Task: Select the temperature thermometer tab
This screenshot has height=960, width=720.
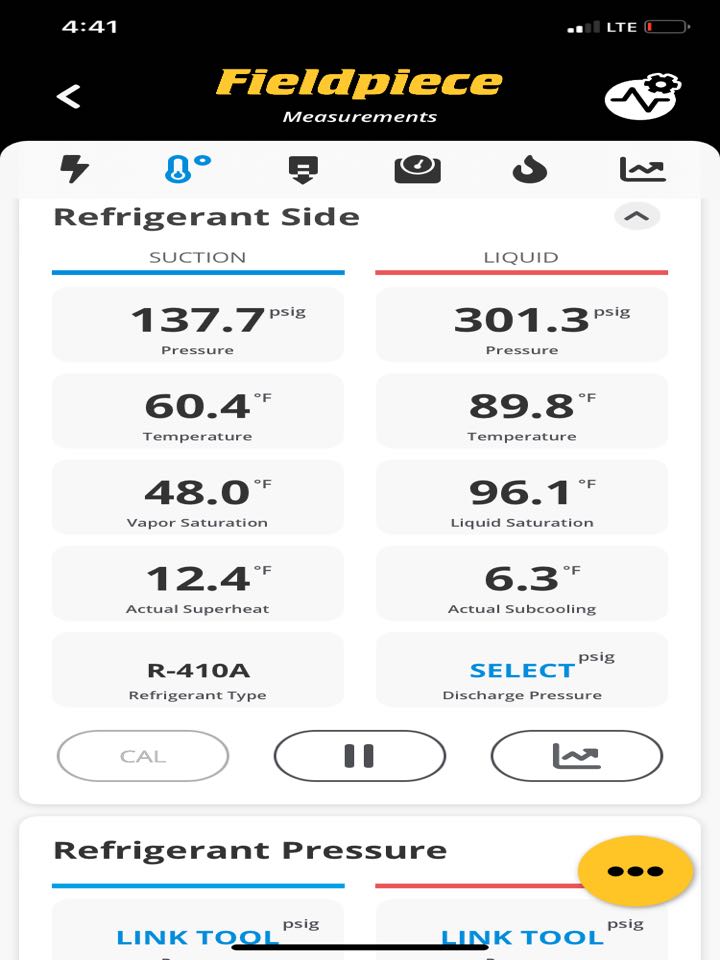Action: point(188,170)
